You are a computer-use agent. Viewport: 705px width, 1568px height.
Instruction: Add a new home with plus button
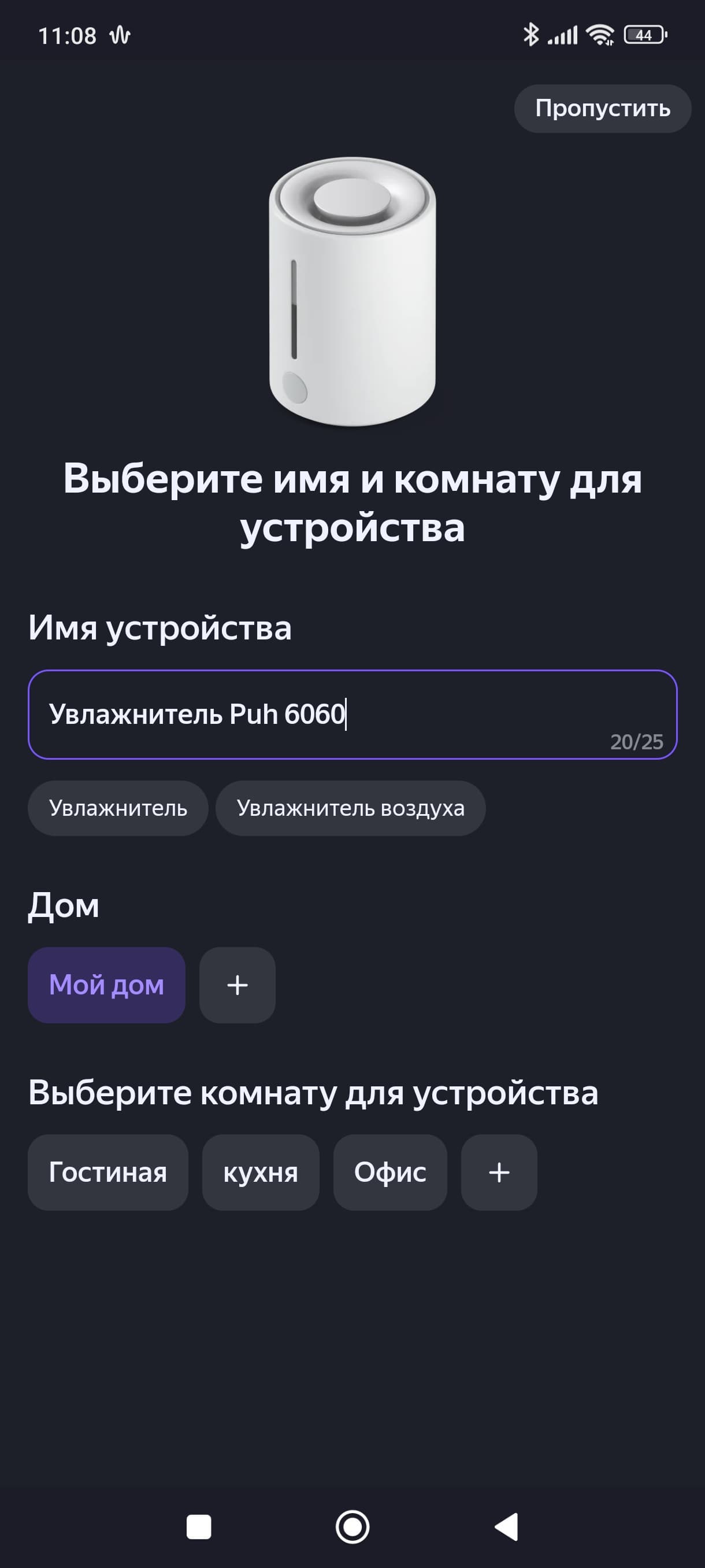238,985
